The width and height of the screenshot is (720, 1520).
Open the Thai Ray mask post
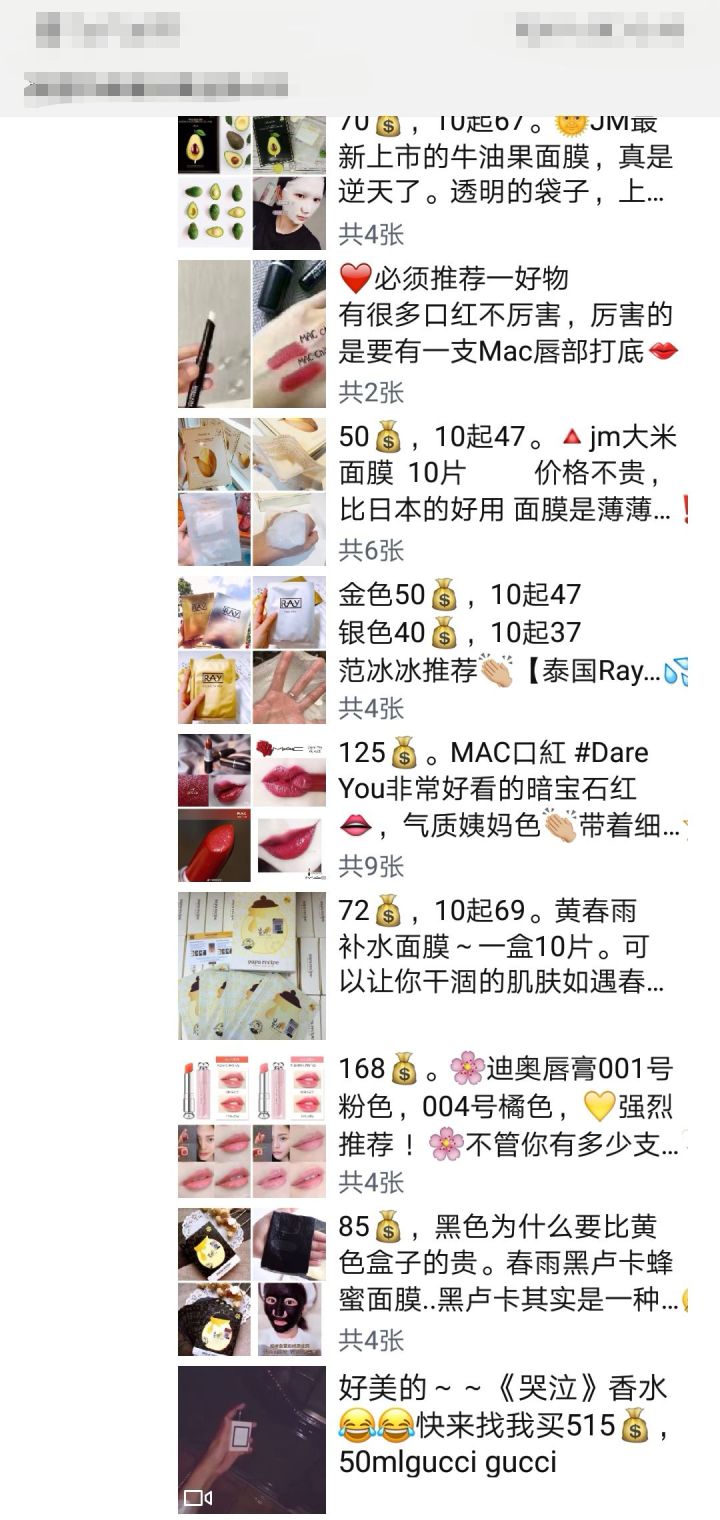505,632
